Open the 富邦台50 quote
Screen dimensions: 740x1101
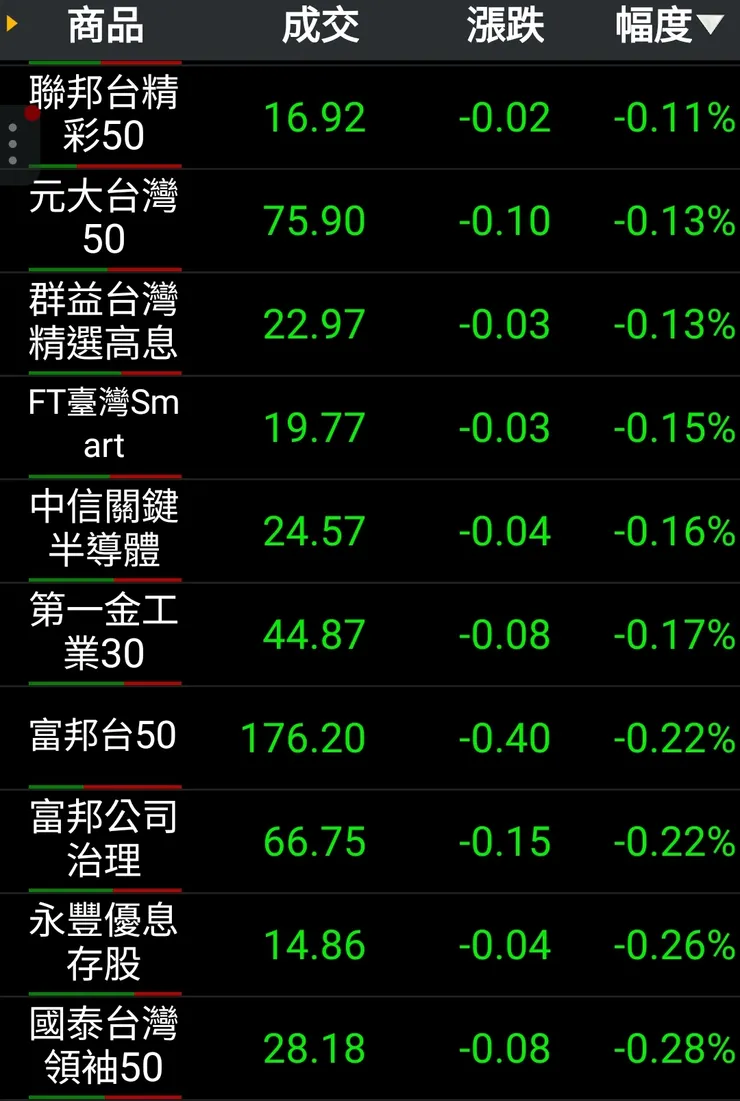105,737
